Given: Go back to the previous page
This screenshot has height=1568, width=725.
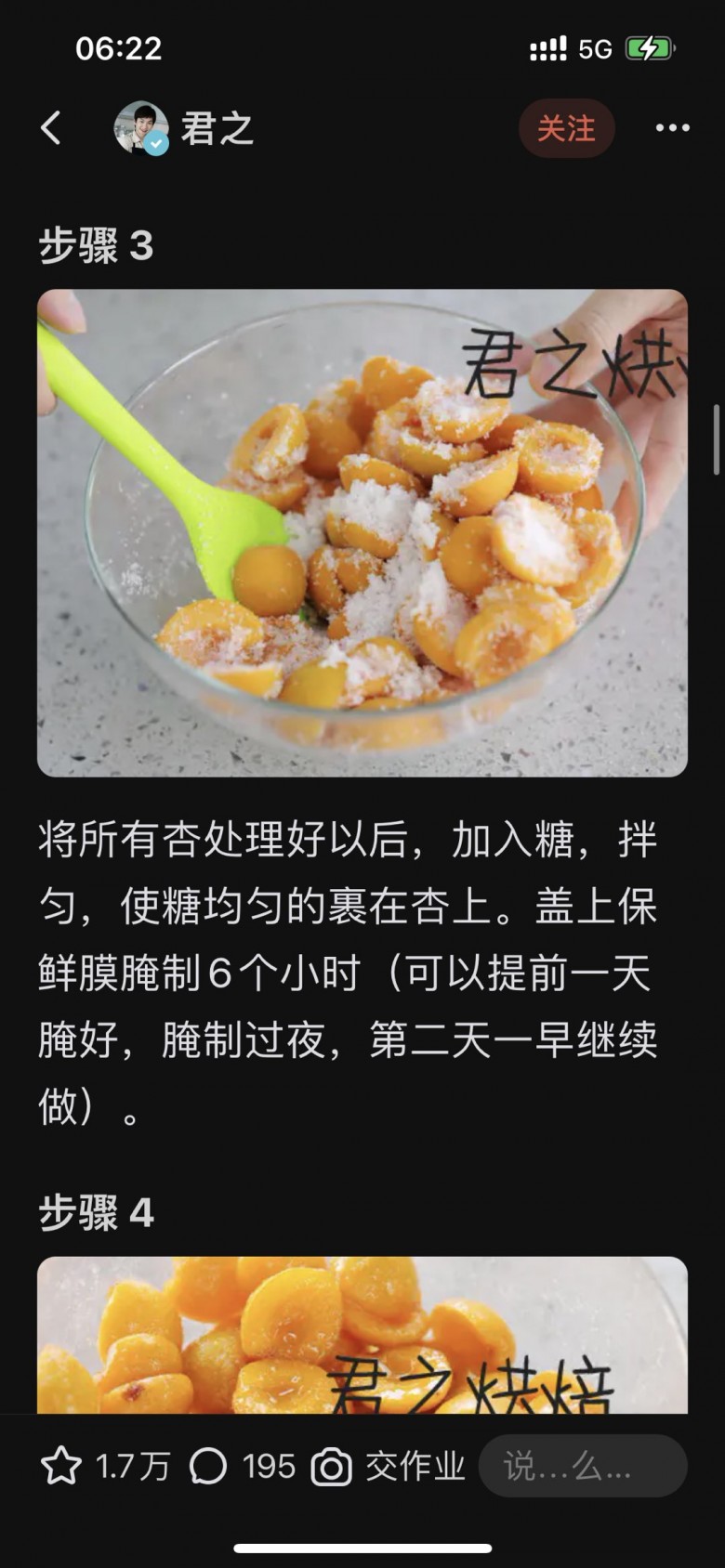Looking at the screenshot, I should [51, 128].
